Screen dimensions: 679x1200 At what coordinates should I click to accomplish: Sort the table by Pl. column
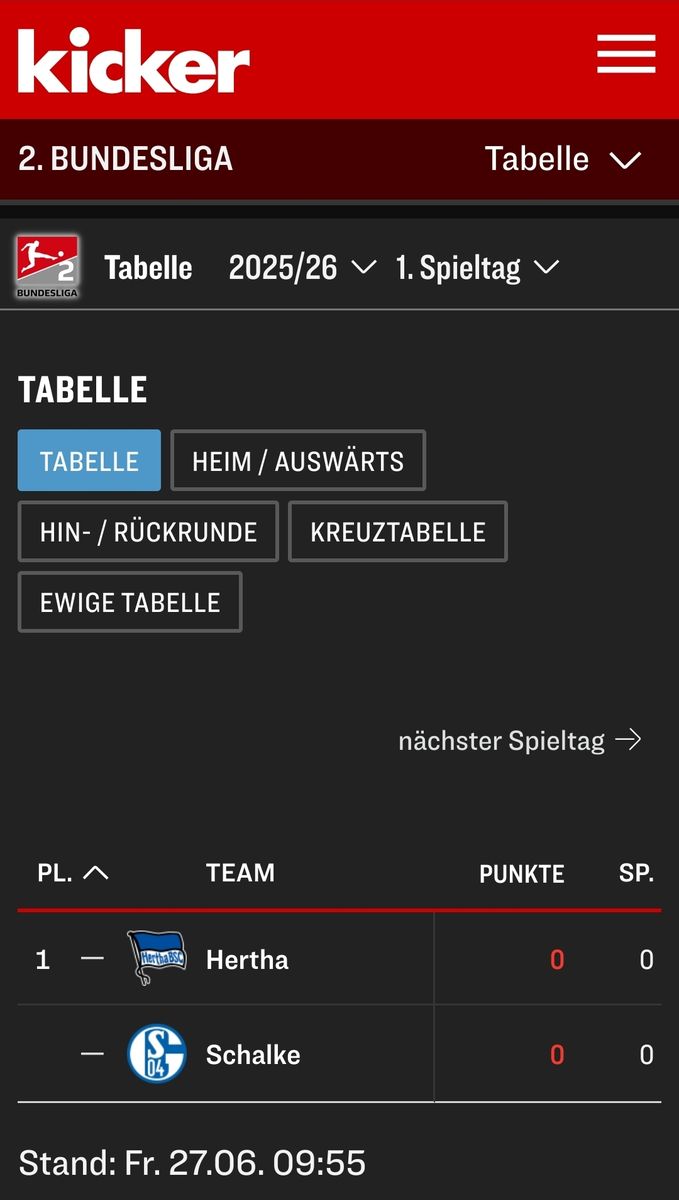[x=72, y=873]
